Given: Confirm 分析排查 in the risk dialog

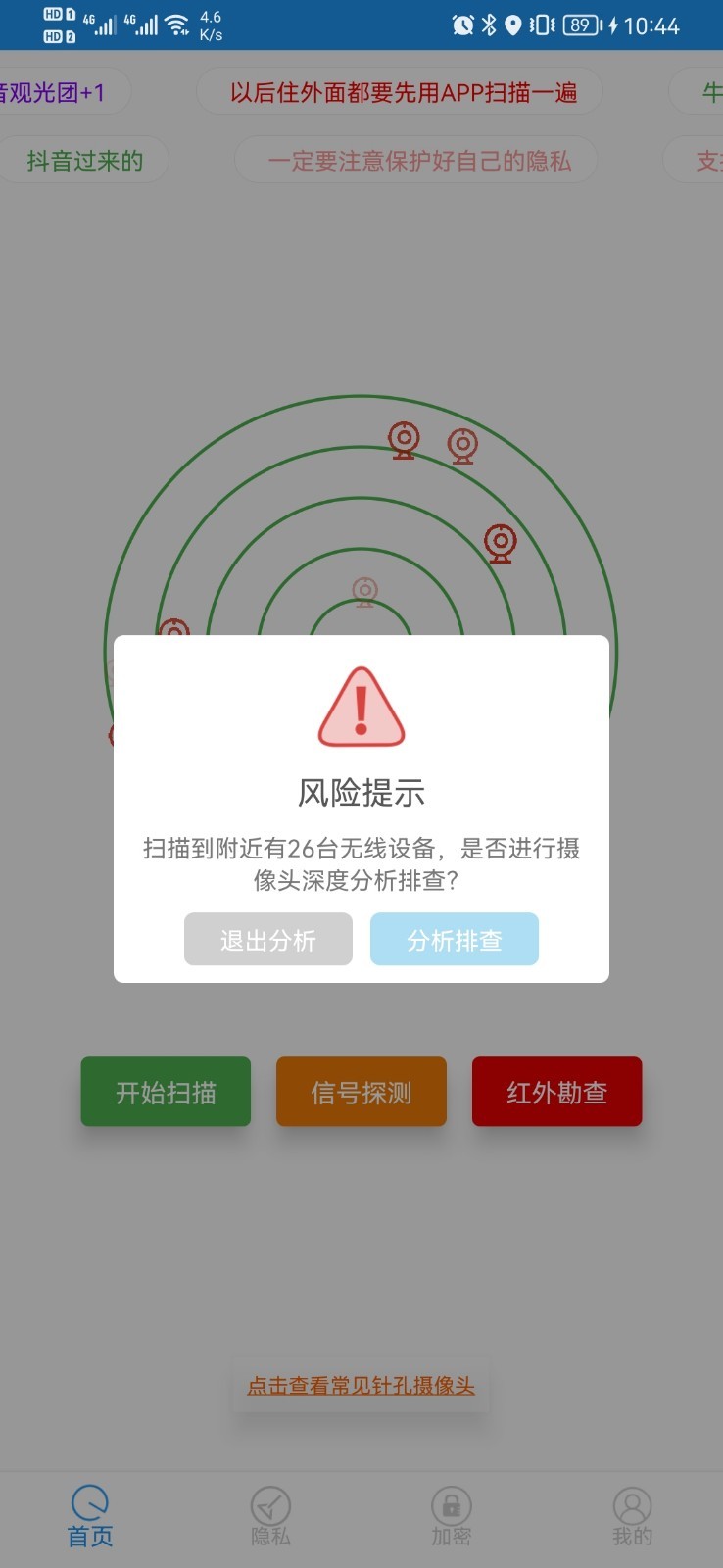Looking at the screenshot, I should (x=454, y=940).
